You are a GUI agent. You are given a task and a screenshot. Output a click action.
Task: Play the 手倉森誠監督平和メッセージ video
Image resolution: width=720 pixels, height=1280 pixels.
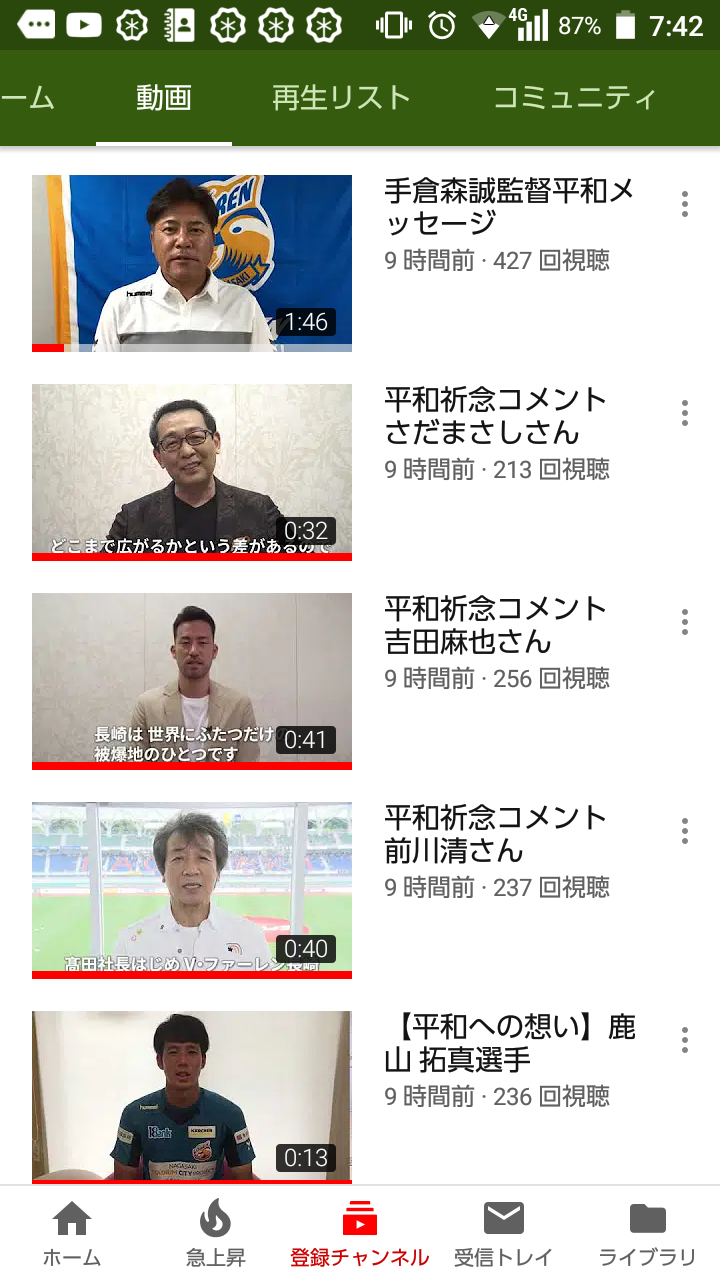click(192, 263)
